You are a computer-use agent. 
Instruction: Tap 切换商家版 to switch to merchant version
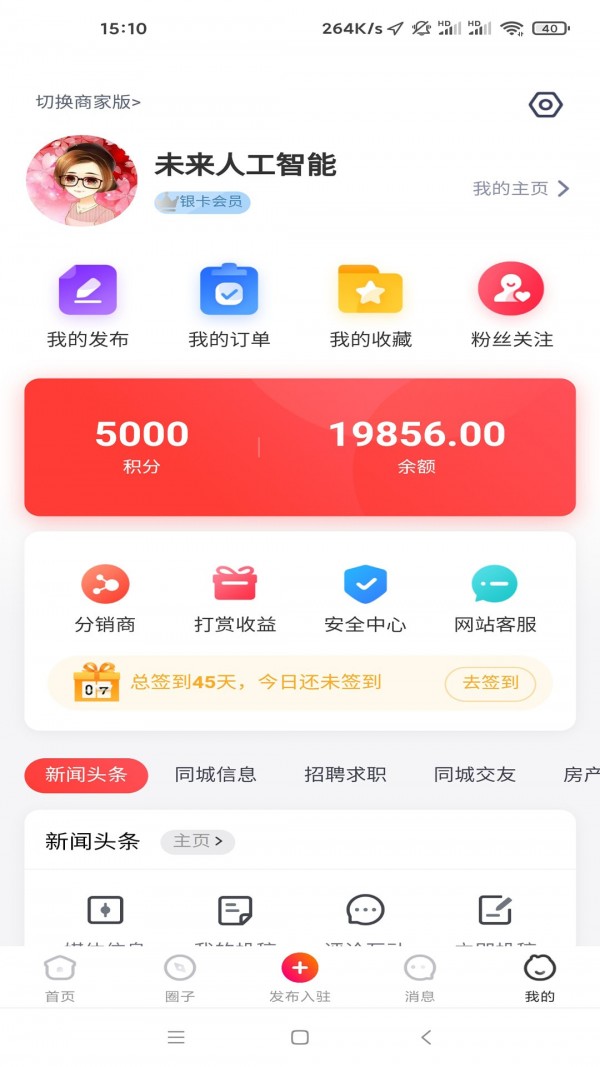click(89, 102)
